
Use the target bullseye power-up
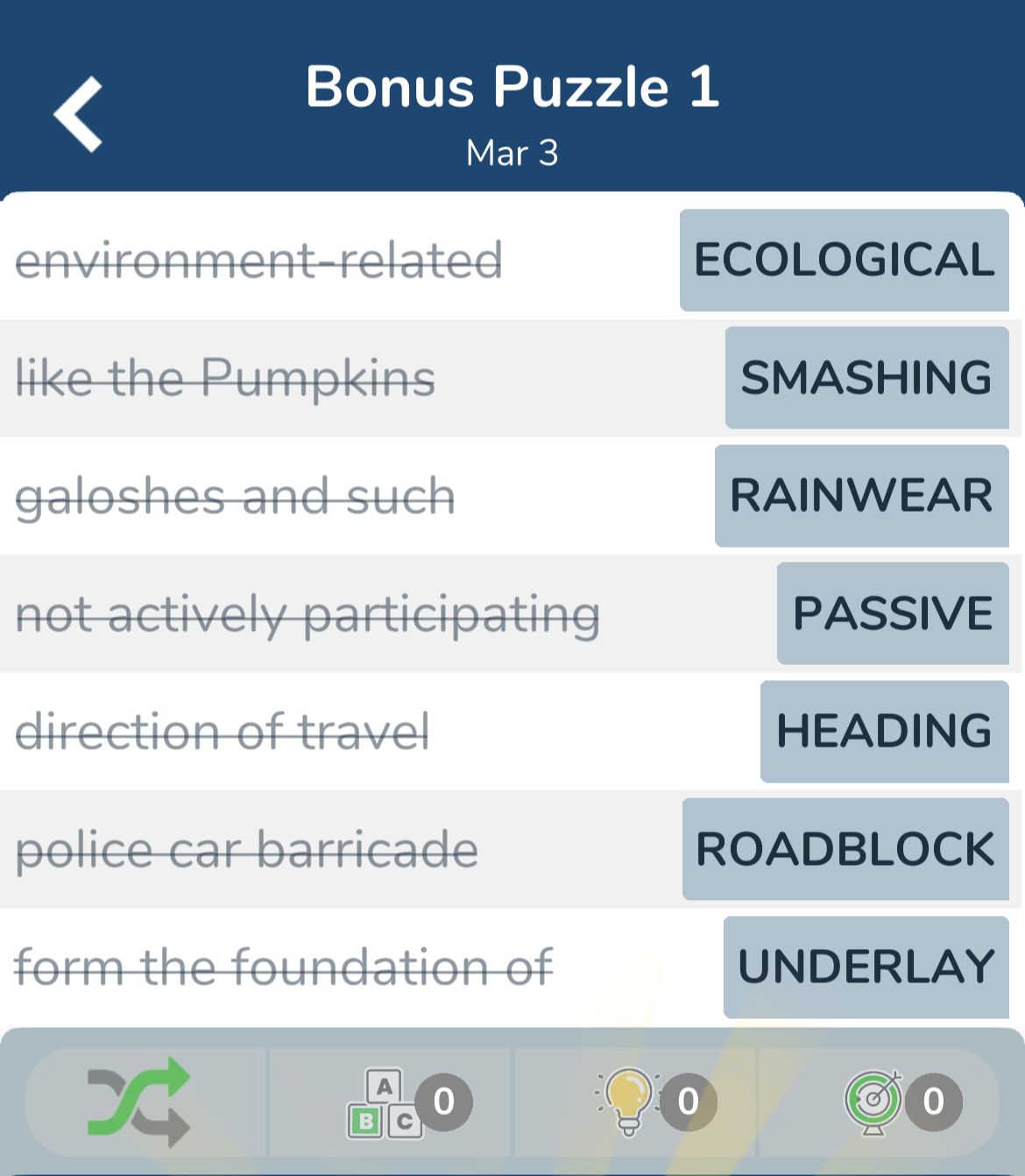click(x=873, y=1102)
